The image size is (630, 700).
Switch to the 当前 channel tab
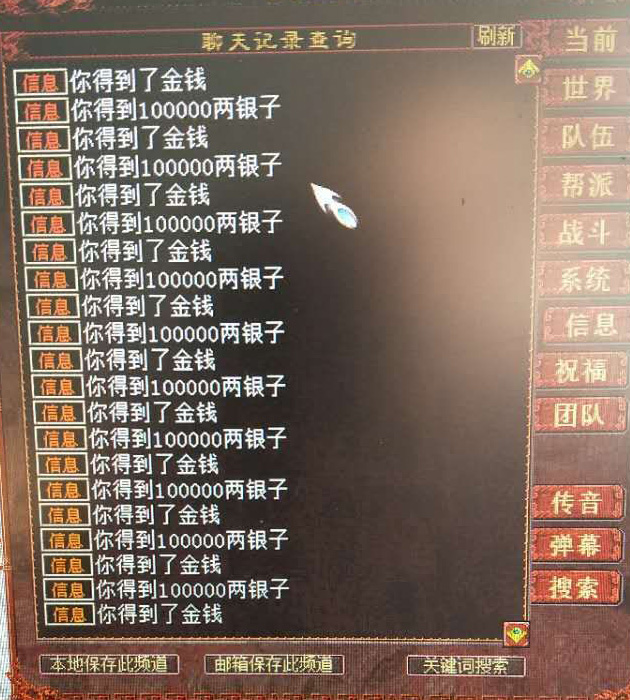point(590,40)
